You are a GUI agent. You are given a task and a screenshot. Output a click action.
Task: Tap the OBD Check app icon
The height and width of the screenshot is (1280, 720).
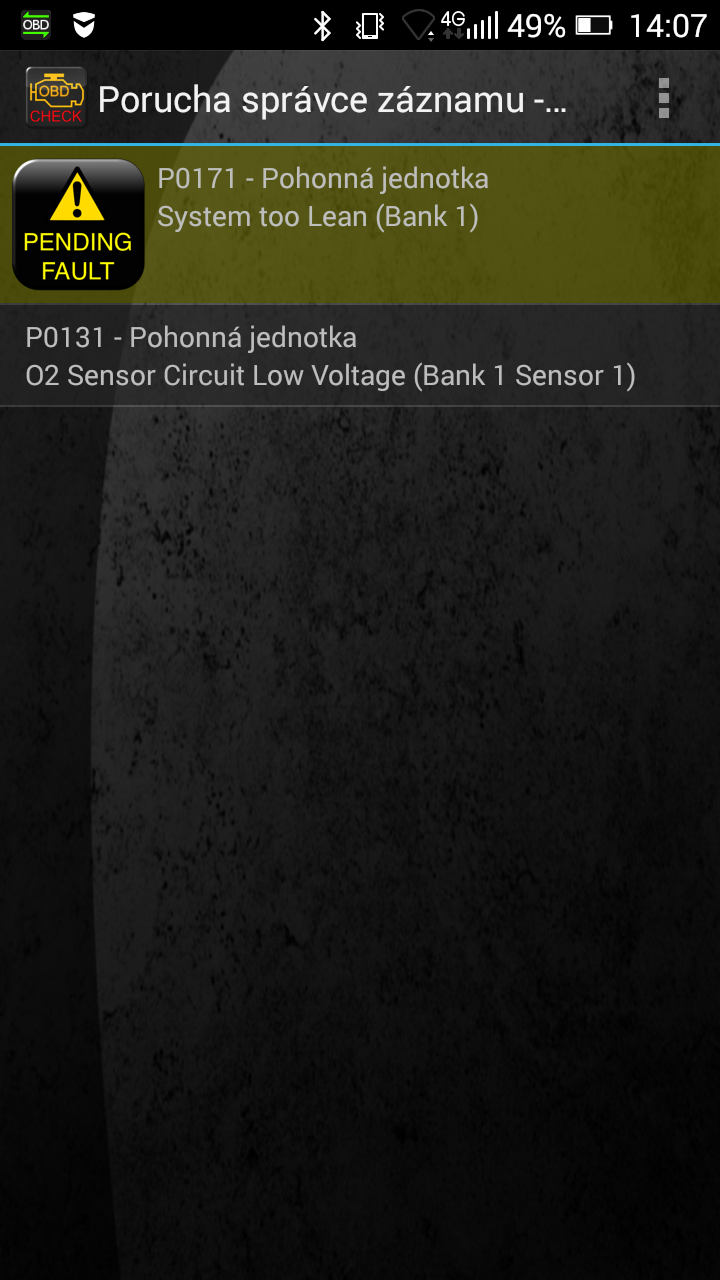coord(55,98)
